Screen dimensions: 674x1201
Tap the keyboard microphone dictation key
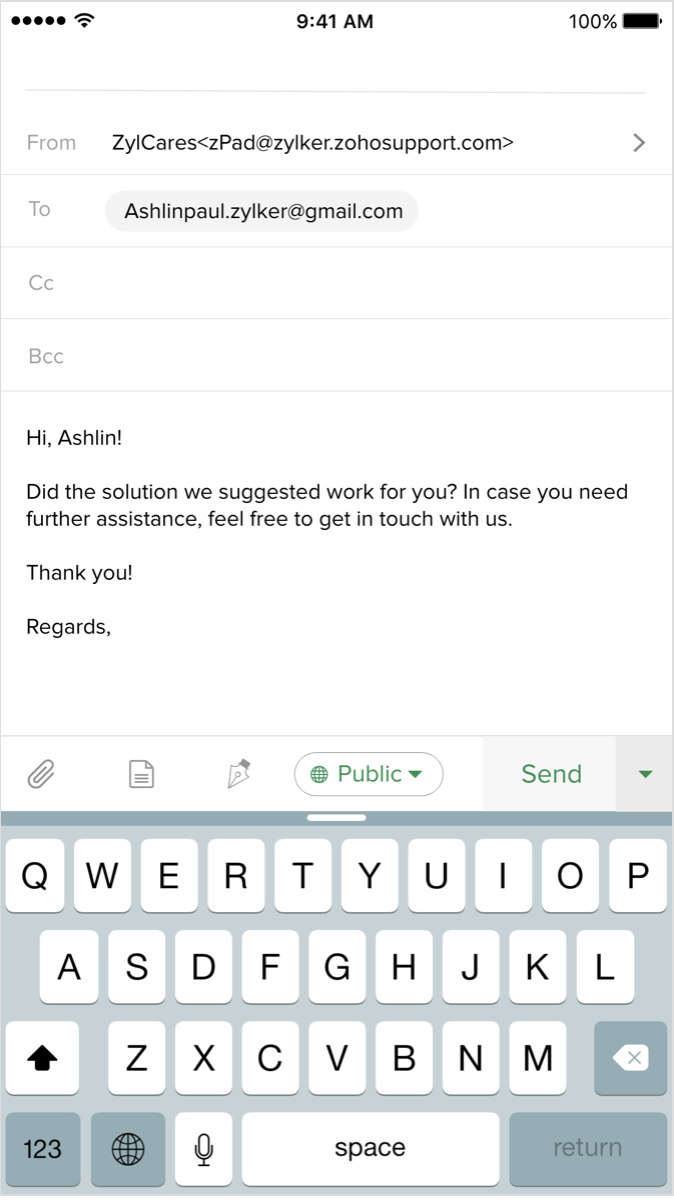click(204, 1149)
